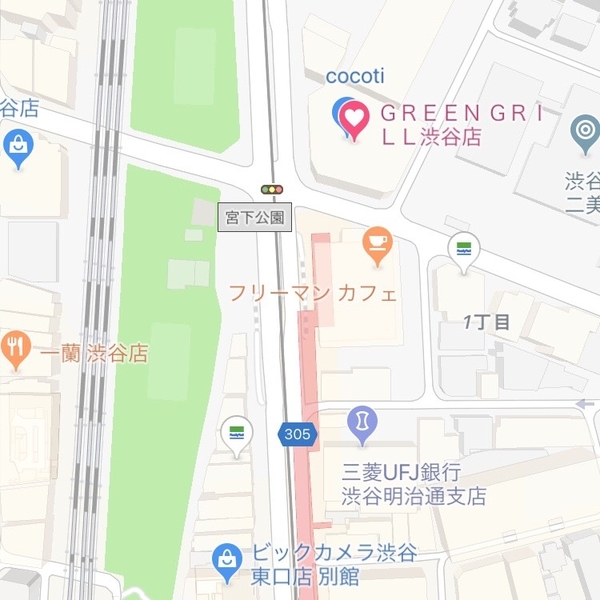Open the GREEN GRILL 渋谷店 heart pin
The width and height of the screenshot is (600, 600).
point(351,119)
